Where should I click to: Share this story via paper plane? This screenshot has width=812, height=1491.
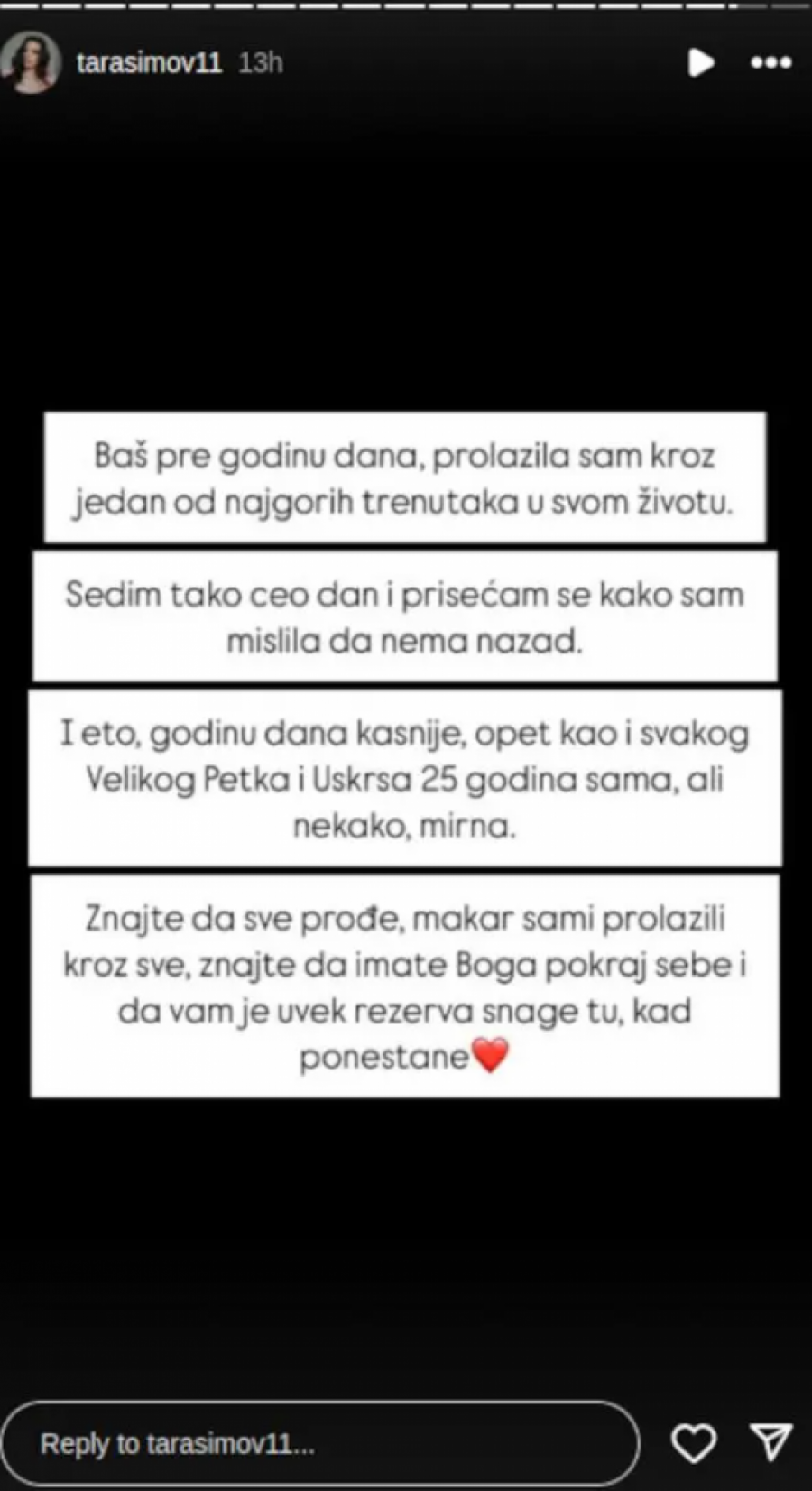click(771, 1441)
